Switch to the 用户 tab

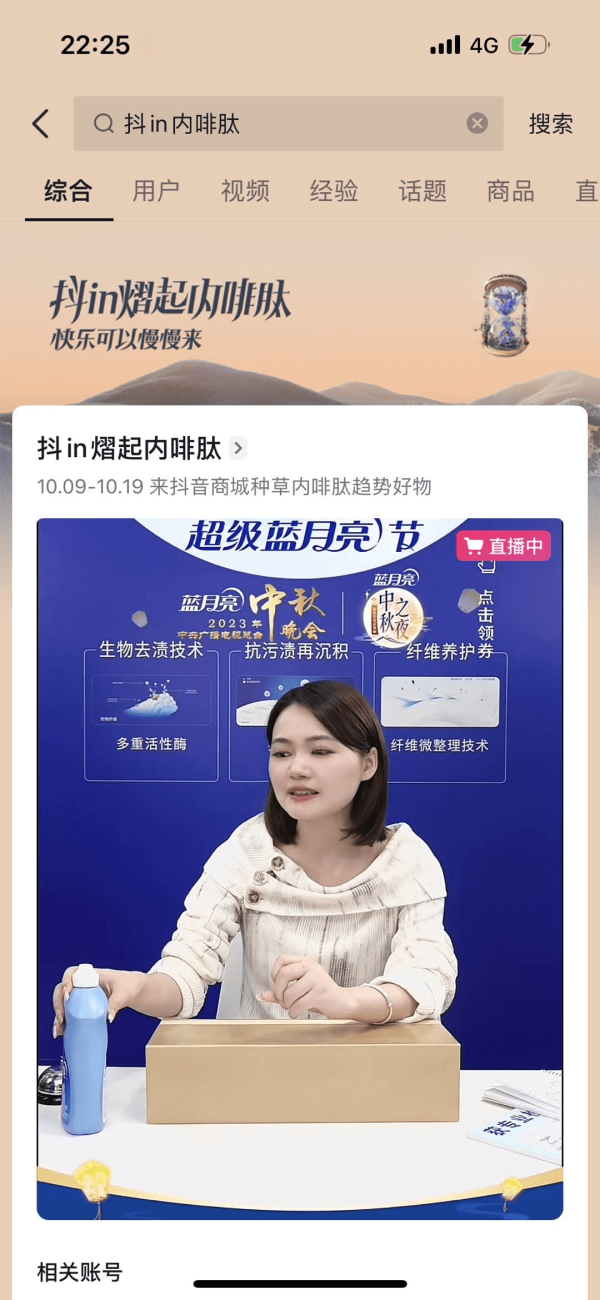click(x=156, y=191)
